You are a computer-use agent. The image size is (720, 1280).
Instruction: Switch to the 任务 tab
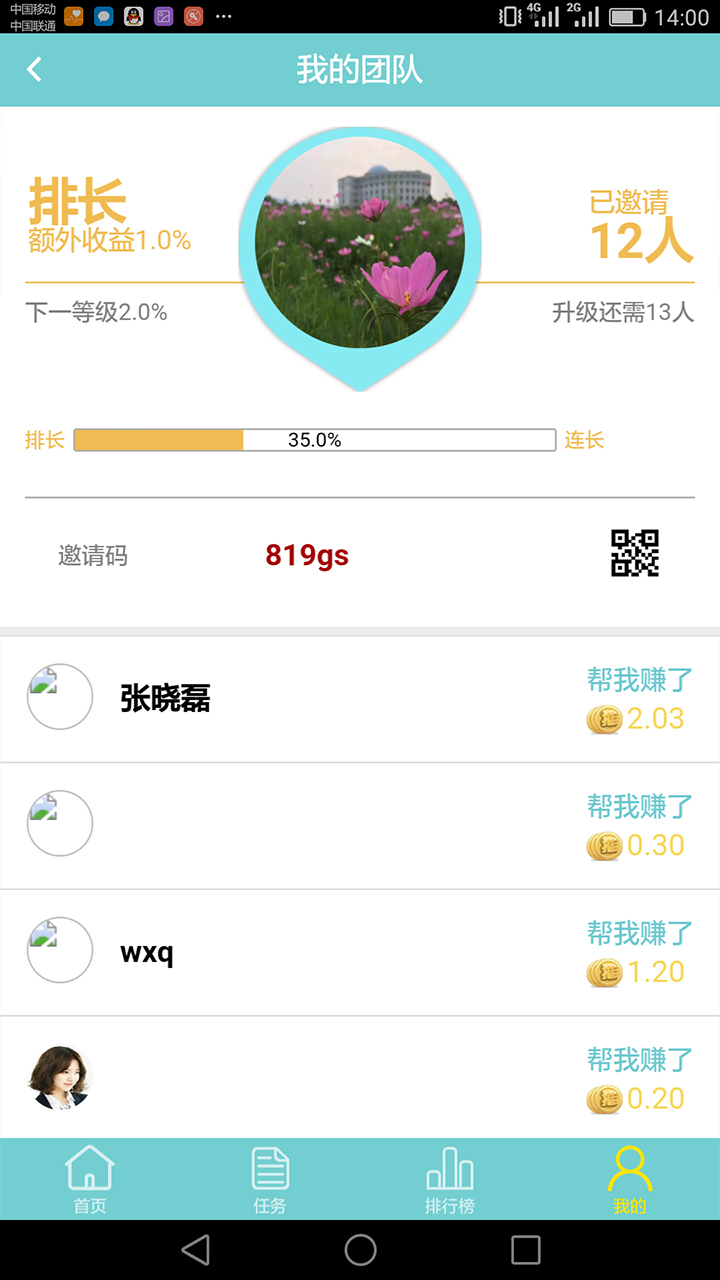point(270,1180)
